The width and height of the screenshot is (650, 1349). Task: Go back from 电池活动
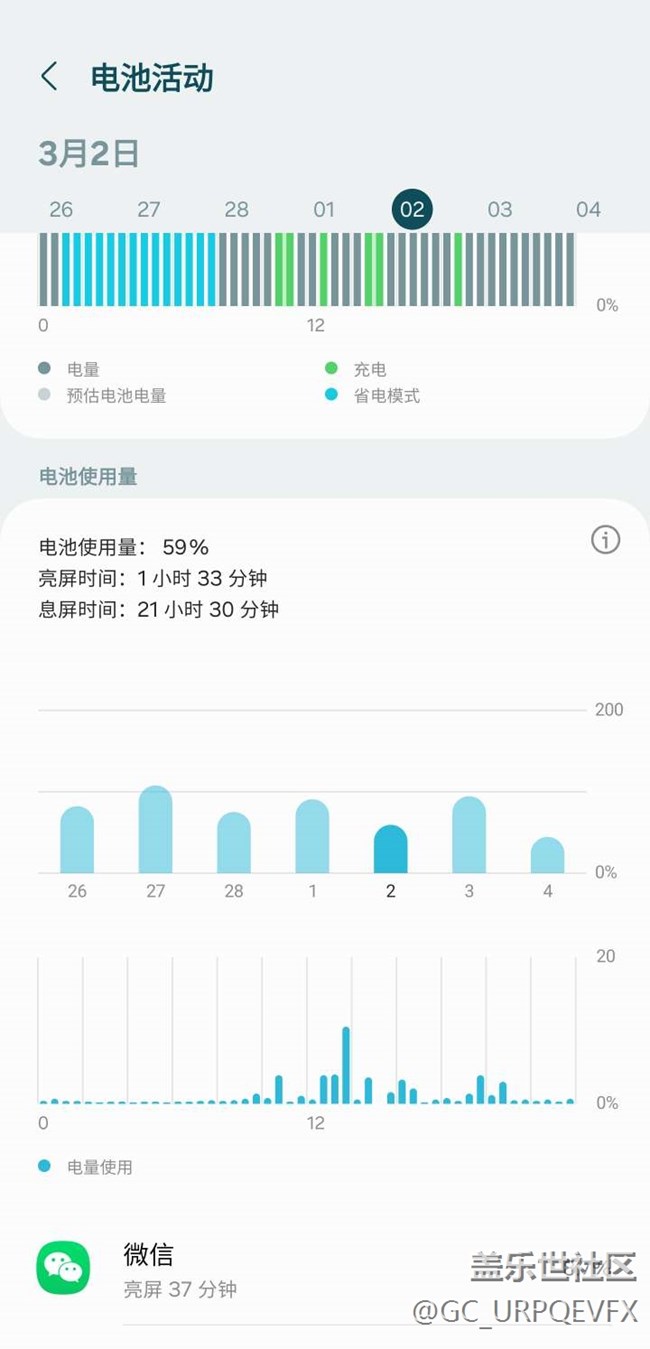point(49,77)
